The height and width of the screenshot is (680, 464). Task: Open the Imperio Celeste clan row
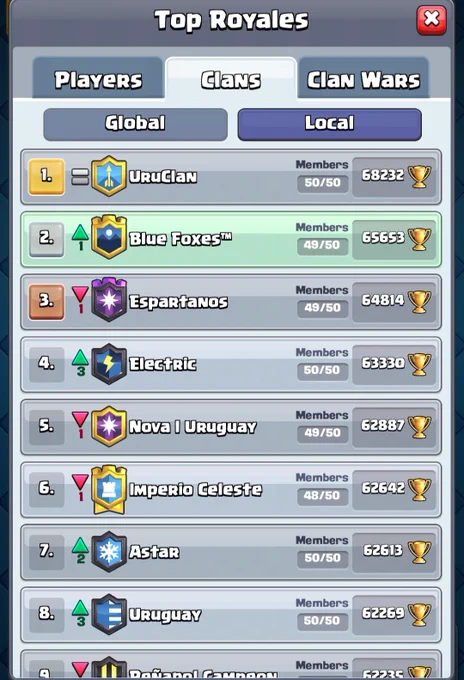tap(231, 489)
